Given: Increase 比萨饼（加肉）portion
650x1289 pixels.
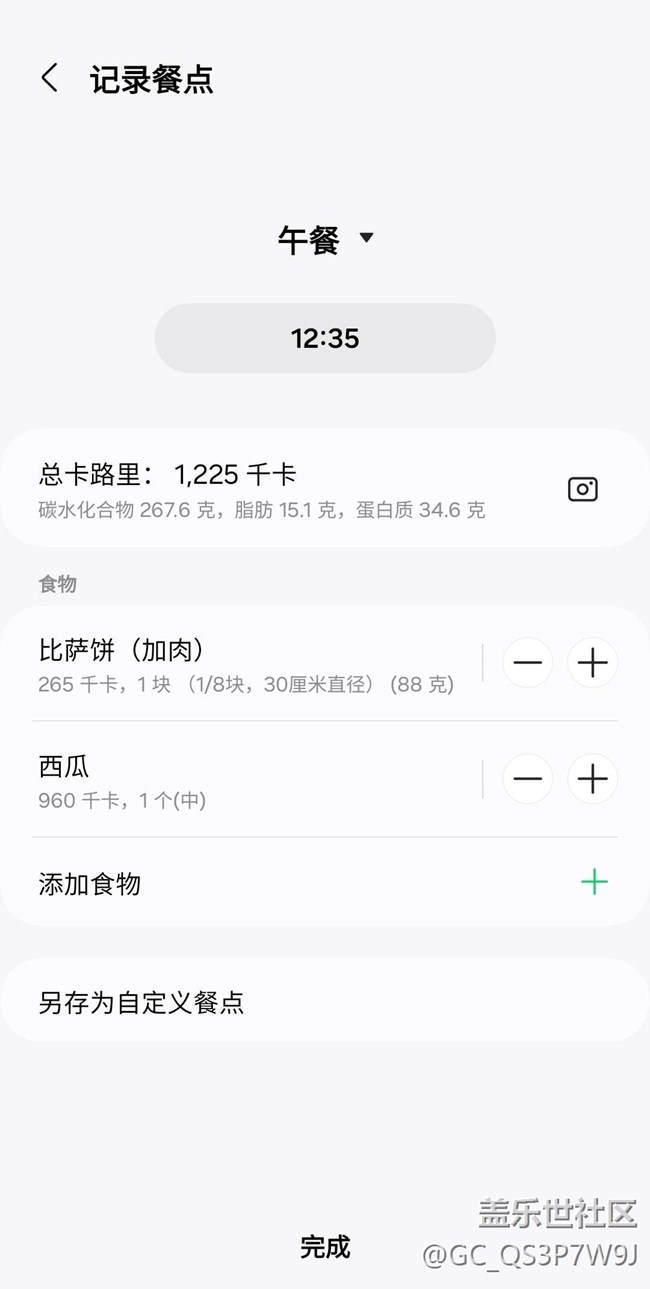Looking at the screenshot, I should [593, 663].
